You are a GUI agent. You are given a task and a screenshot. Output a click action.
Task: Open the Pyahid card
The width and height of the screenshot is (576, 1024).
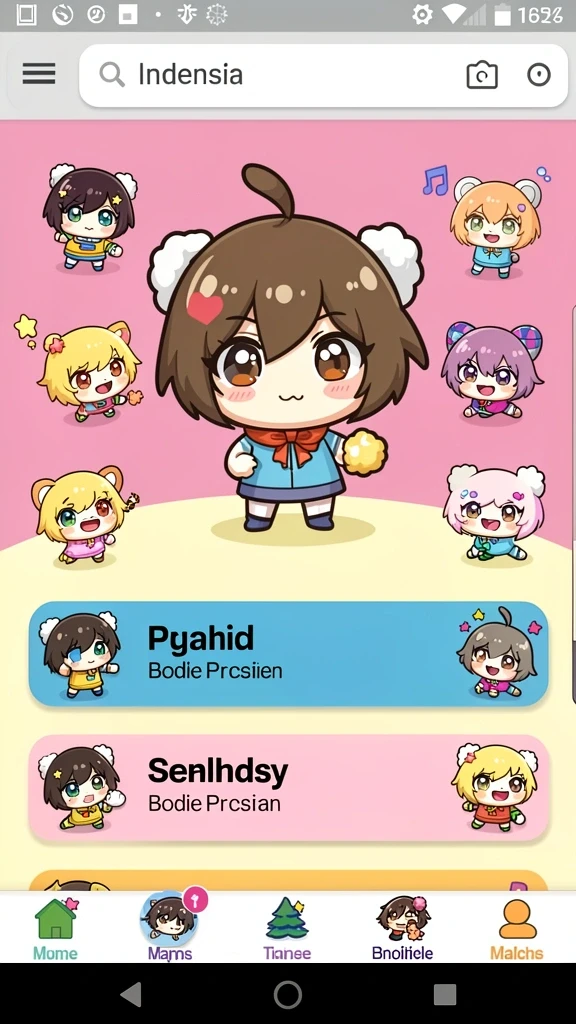click(x=288, y=654)
